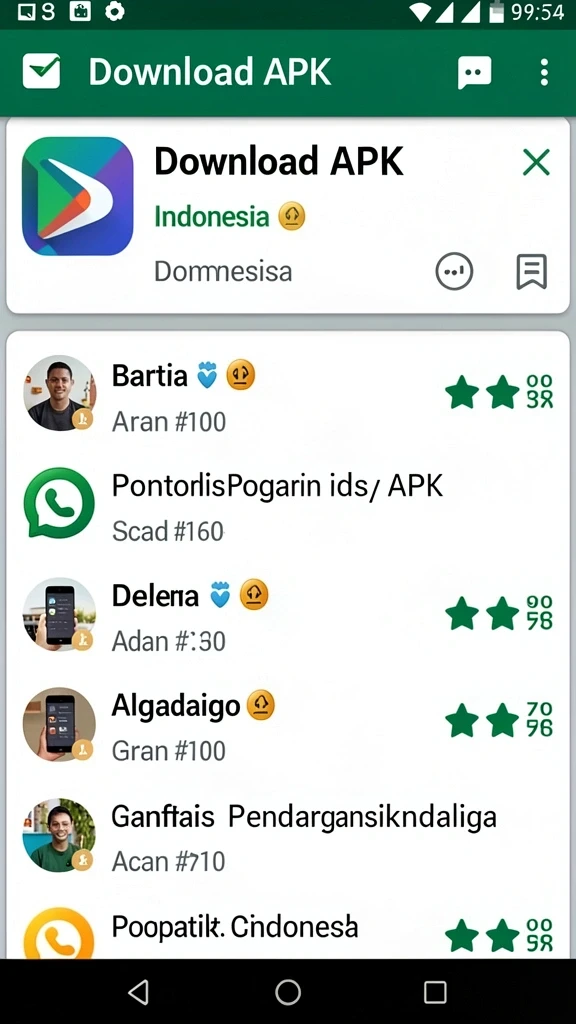Image resolution: width=576 pixels, height=1024 pixels.
Task: Open the chat bubble icon in app bar
Action: (474, 72)
